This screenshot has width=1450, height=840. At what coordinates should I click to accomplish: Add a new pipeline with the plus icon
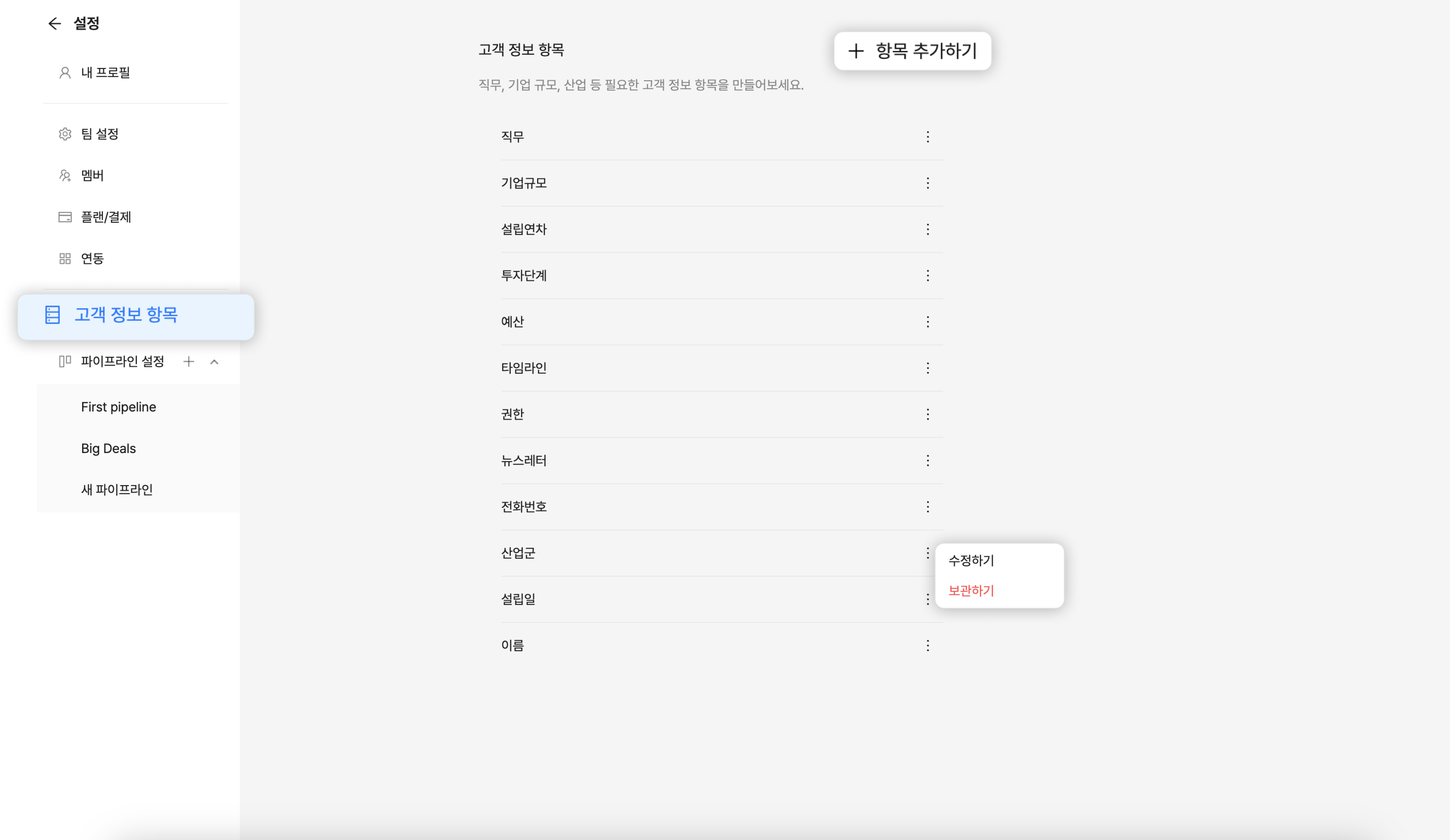tap(189, 362)
